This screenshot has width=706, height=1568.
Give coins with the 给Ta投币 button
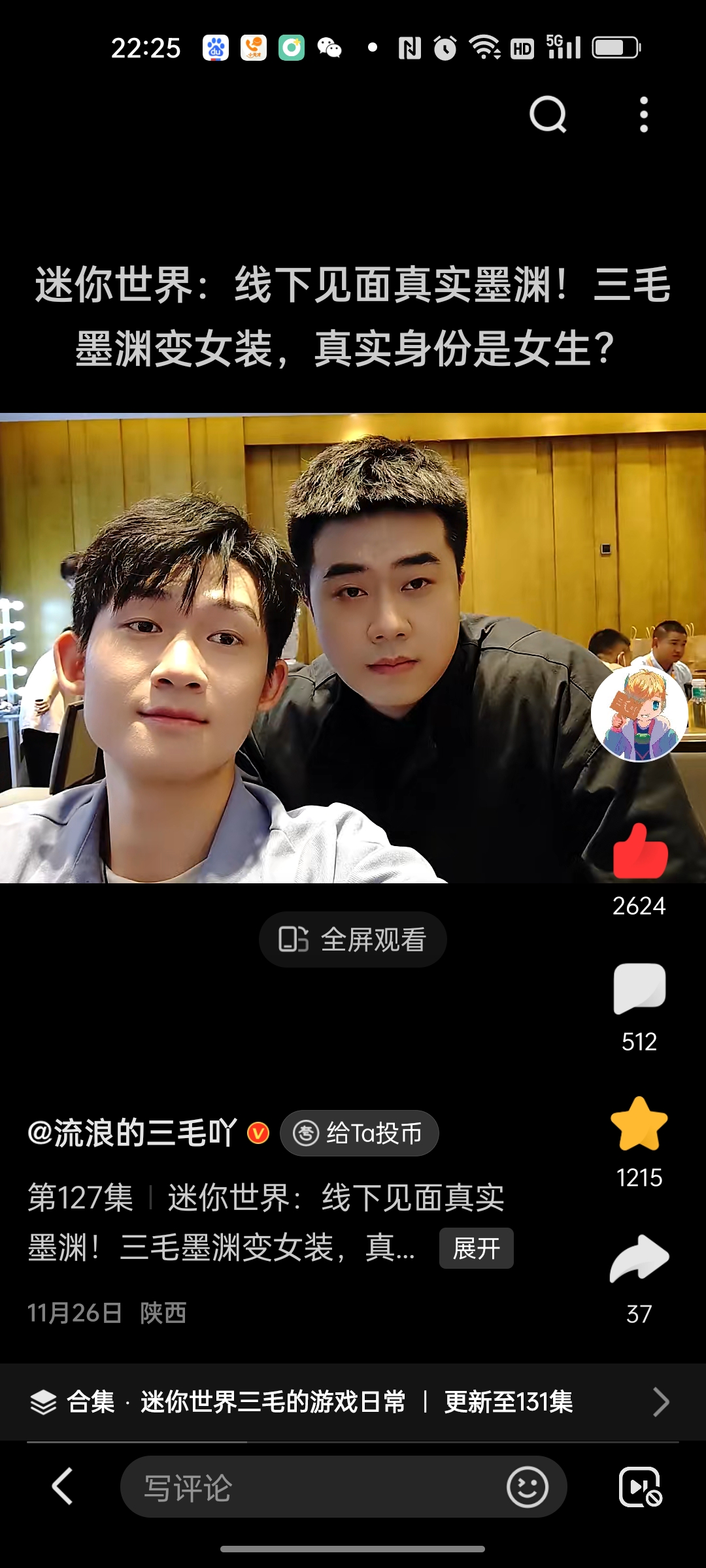pos(360,1132)
